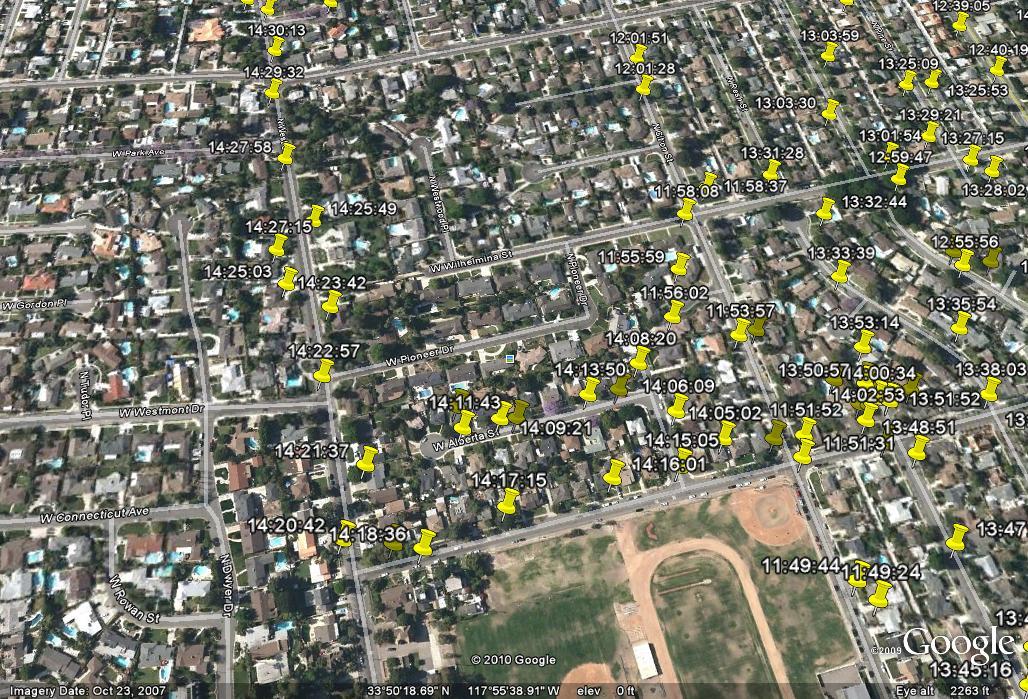Tap the pin labeled 13:35:54
Screen dimensions: 1028x699
(961, 323)
